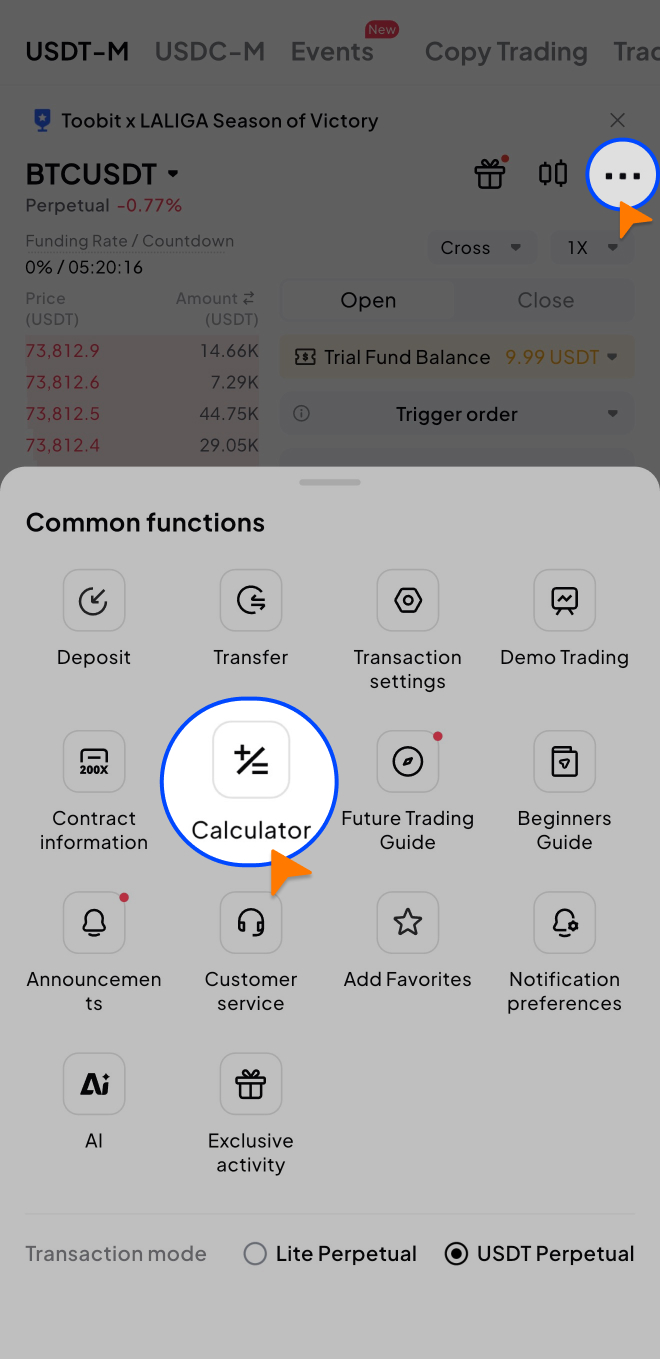Select Lite Perpetual transaction mode
The height and width of the screenshot is (1359, 660).
tap(256, 1254)
